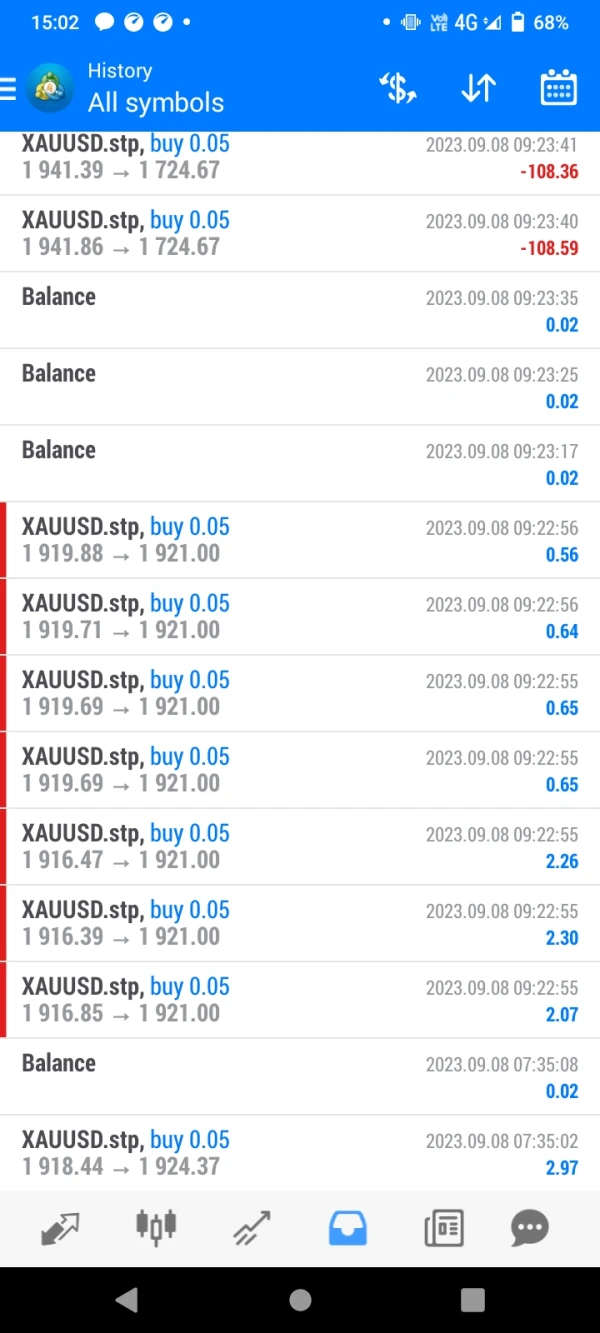Open the News tab
The height and width of the screenshot is (1333, 600).
tap(444, 1227)
